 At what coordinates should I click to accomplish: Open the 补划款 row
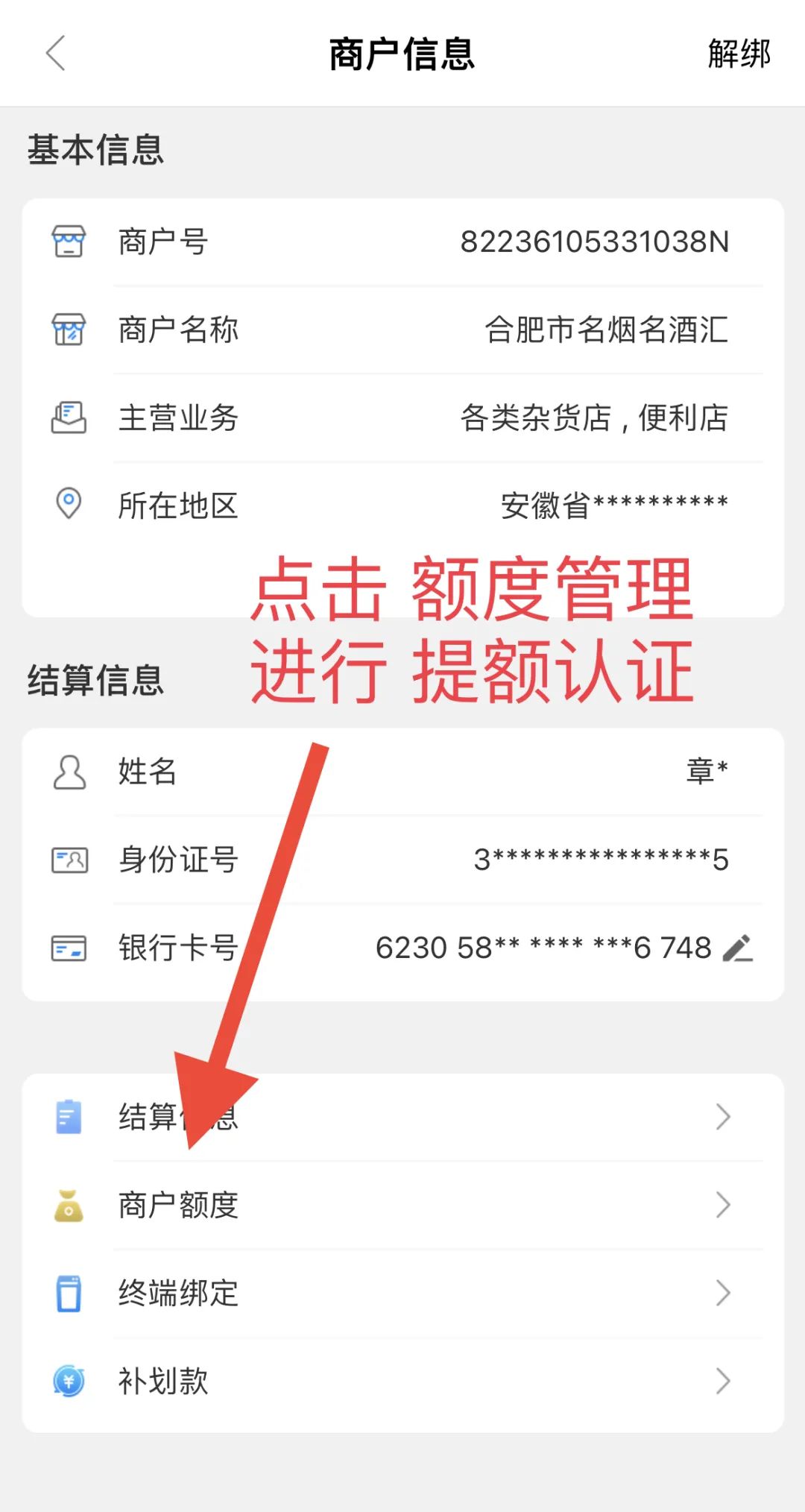click(402, 1381)
